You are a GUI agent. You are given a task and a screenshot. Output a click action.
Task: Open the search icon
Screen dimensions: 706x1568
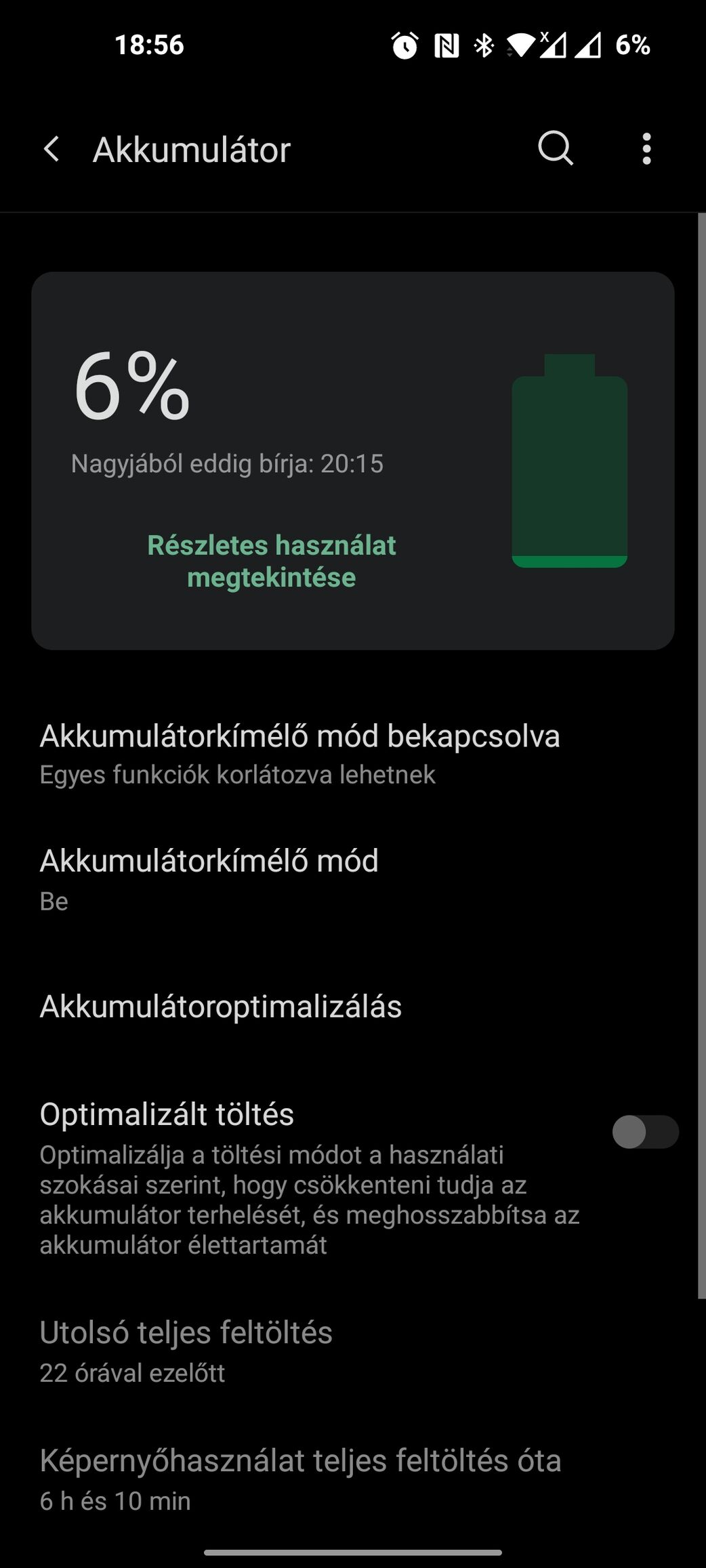pyautogui.click(x=556, y=148)
